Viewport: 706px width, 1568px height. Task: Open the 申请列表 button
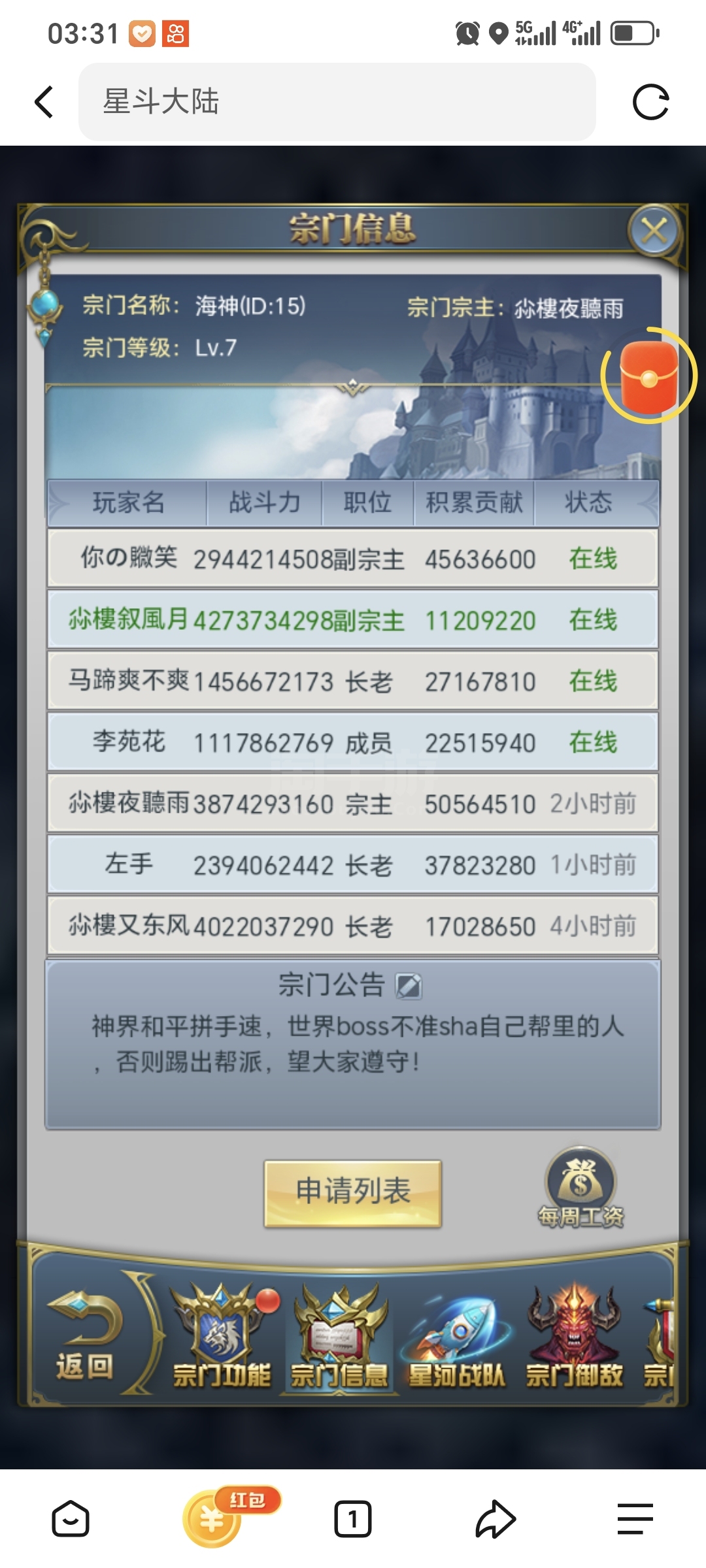tap(353, 1194)
